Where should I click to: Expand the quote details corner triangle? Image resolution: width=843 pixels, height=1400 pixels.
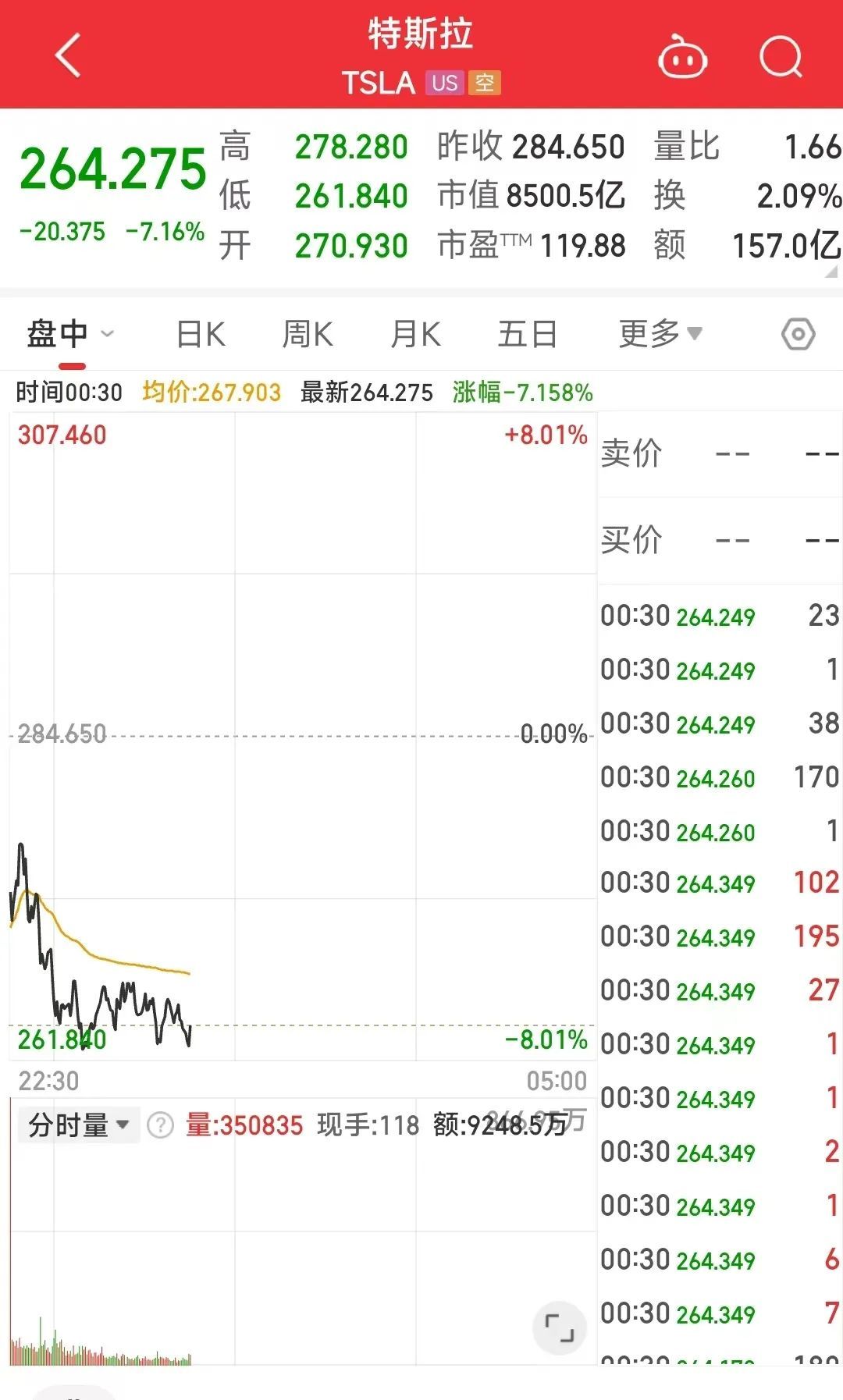point(831,271)
